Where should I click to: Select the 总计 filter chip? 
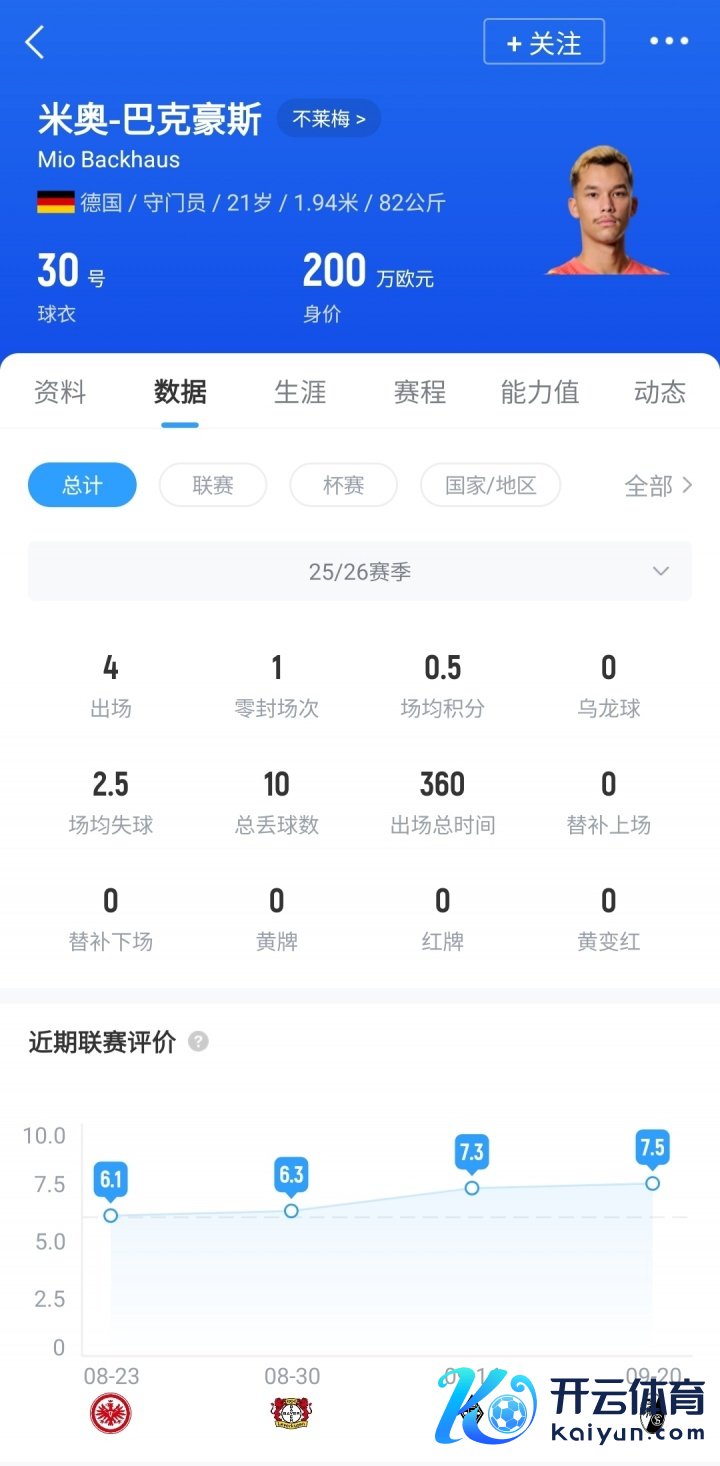pos(82,485)
